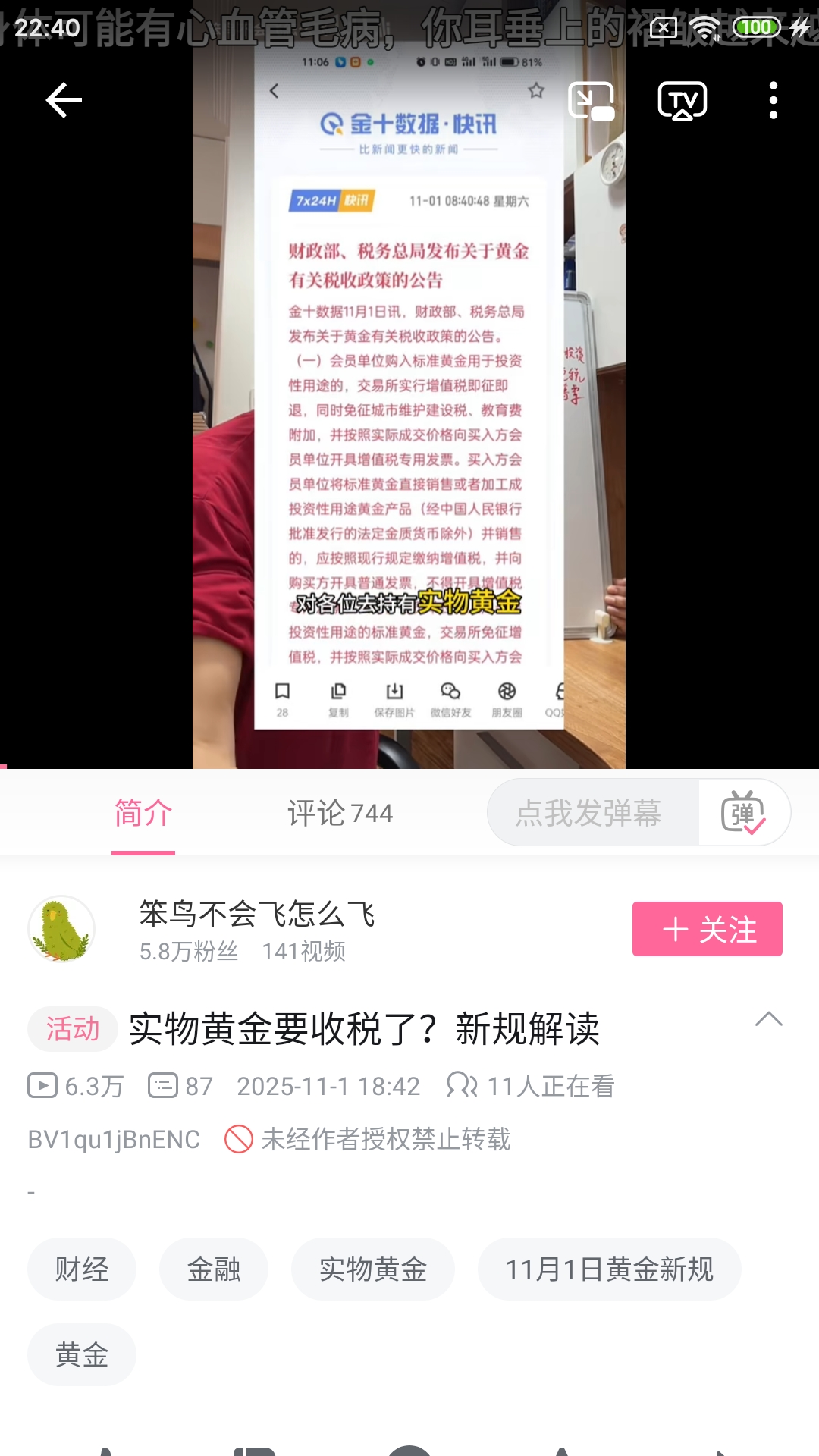Open the 黄金 tag chip
Screen dimensions: 819x1456
click(82, 1355)
